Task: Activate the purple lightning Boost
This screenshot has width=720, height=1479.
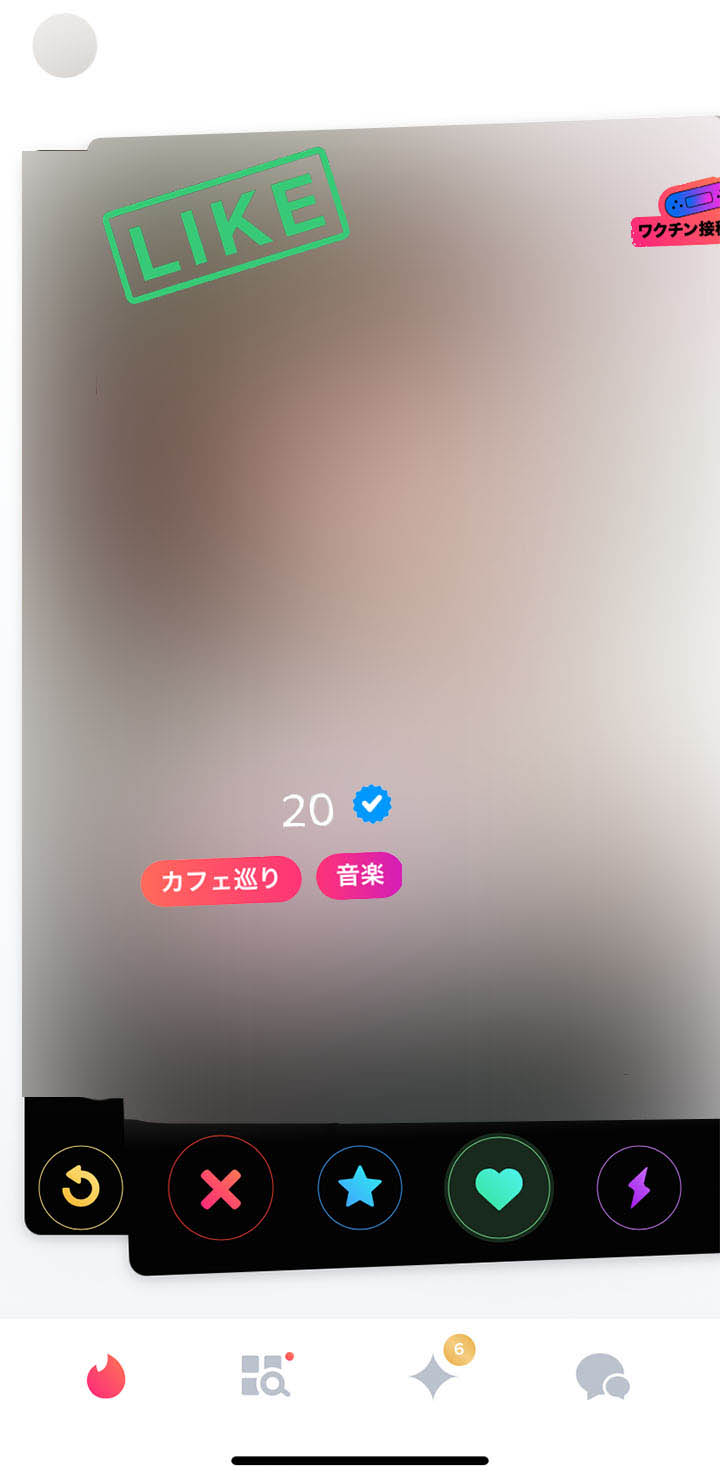Action: (x=638, y=1188)
